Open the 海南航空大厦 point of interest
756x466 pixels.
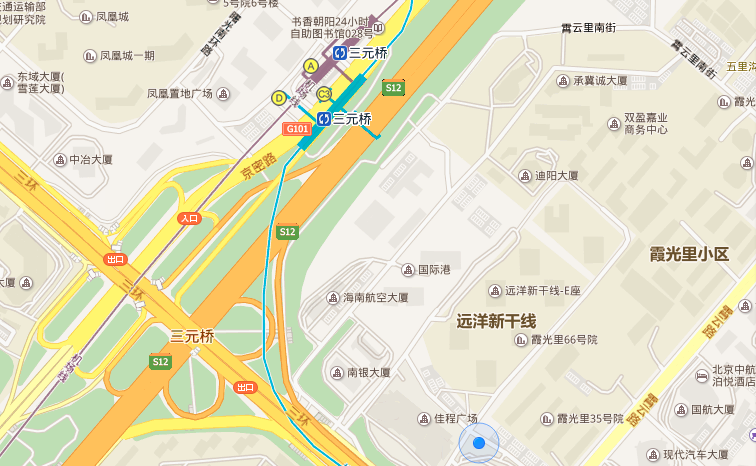tap(334, 298)
